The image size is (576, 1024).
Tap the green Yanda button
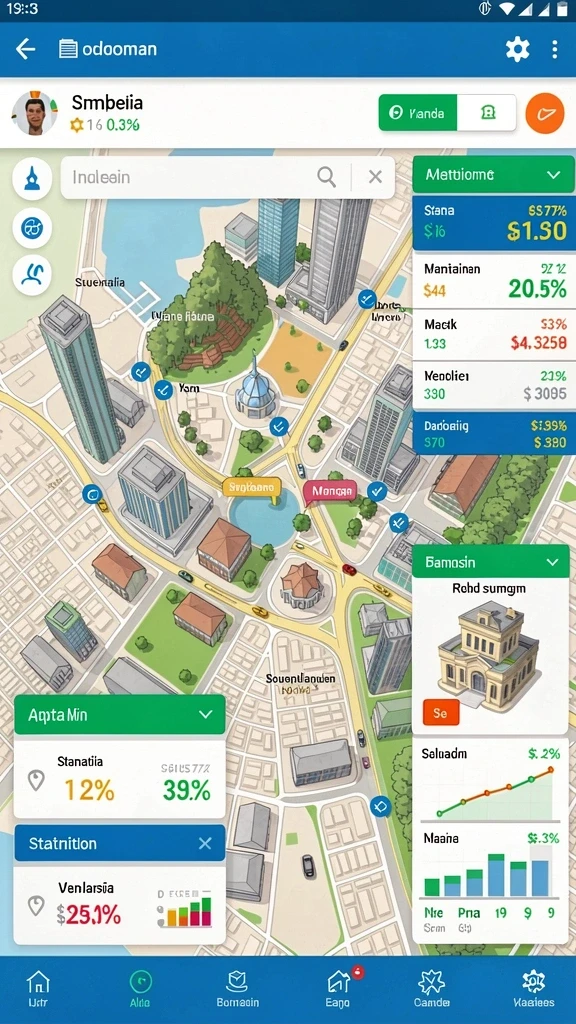click(x=418, y=113)
